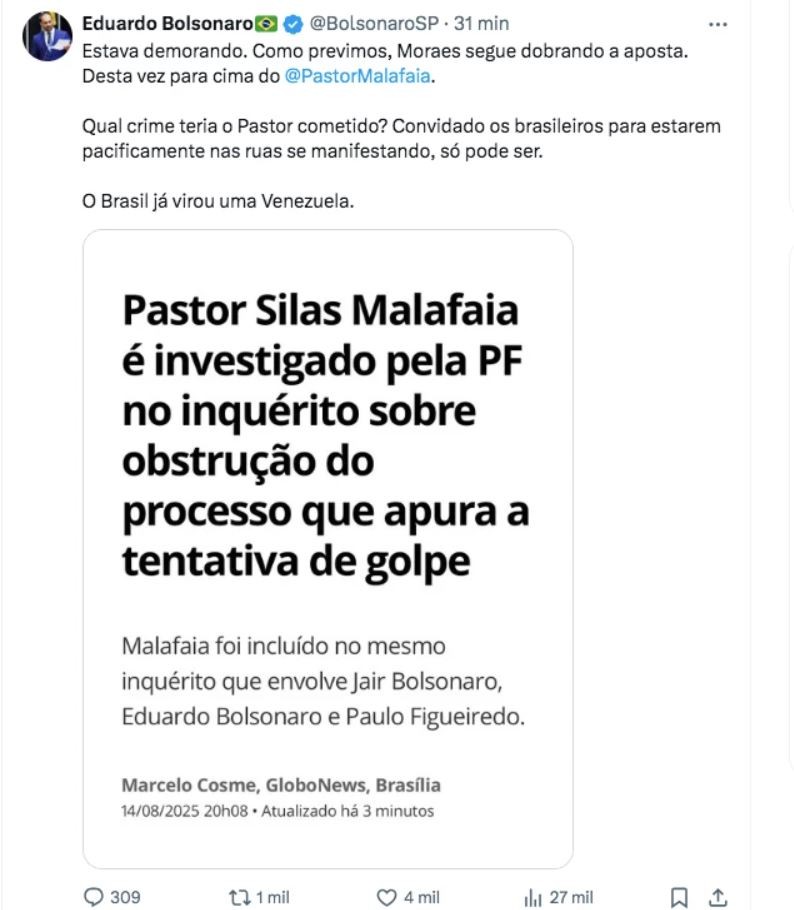Open the tweet's overflow menu
The image size is (794, 910).
coord(718,23)
